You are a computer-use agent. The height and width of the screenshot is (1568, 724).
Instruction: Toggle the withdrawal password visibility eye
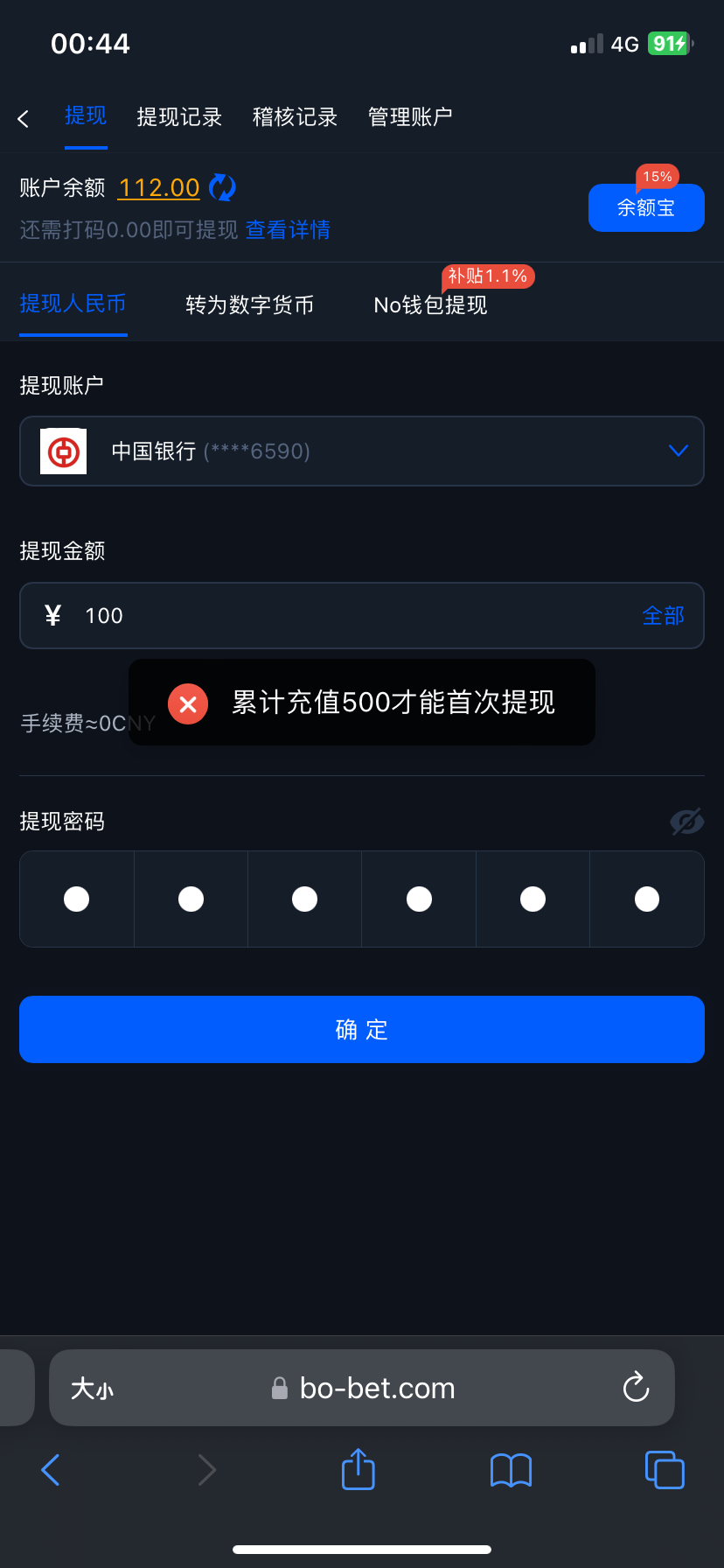tap(687, 821)
